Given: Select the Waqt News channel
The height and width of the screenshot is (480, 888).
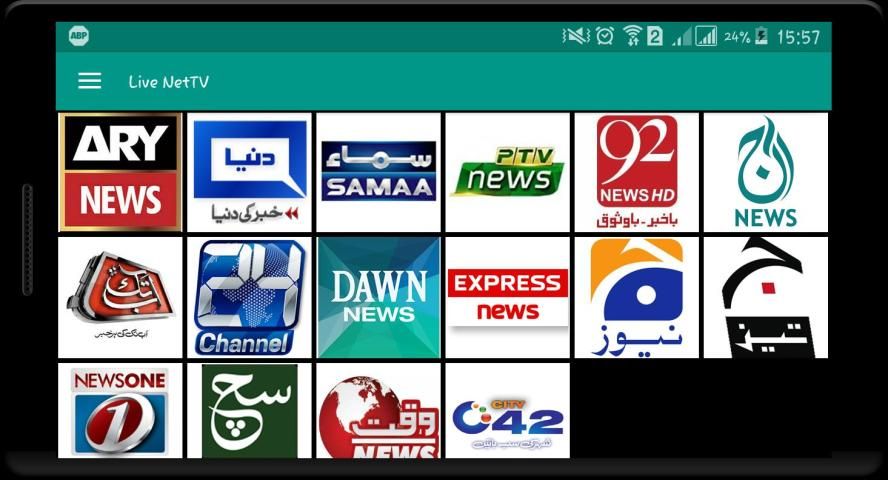Looking at the screenshot, I should 378,411.
